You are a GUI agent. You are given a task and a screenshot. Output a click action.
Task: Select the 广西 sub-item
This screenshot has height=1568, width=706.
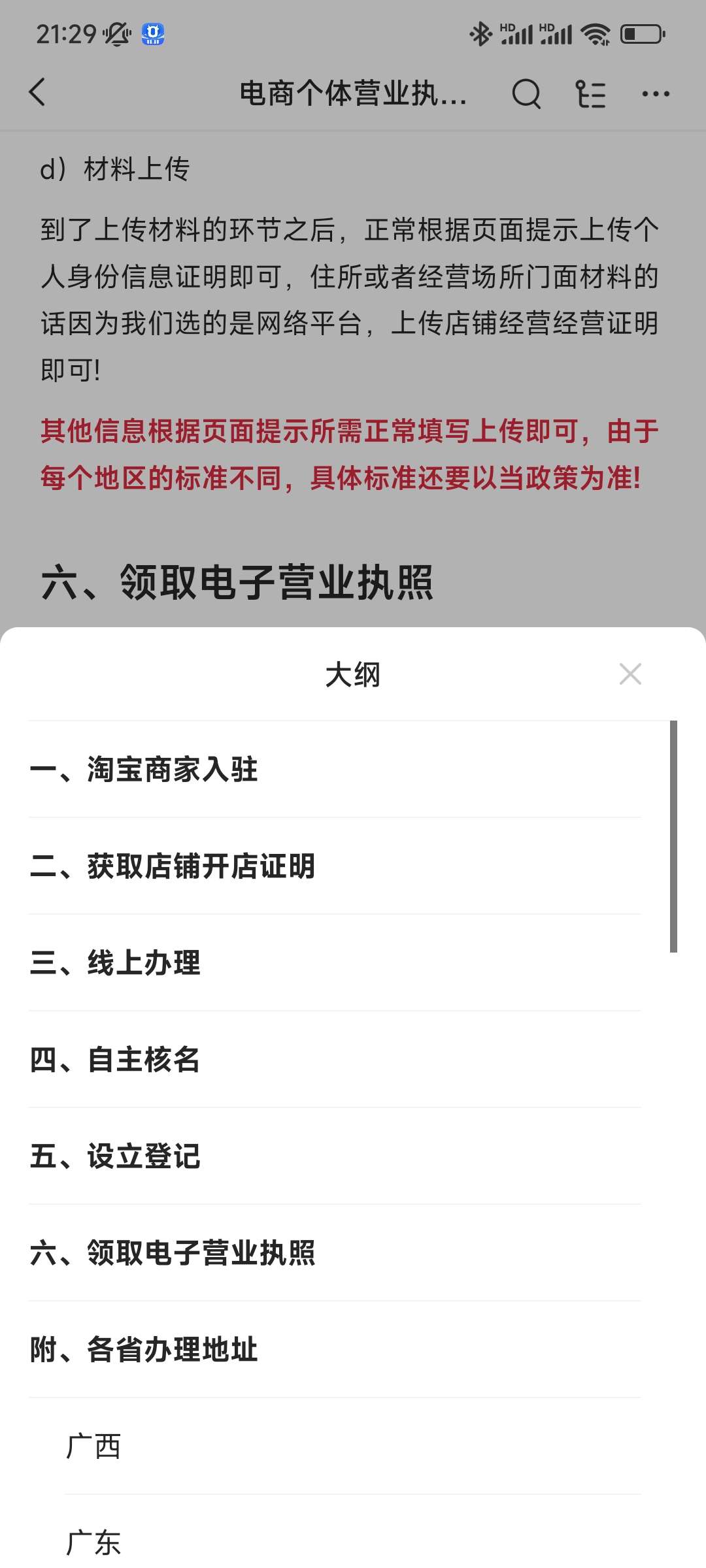[x=93, y=1446]
